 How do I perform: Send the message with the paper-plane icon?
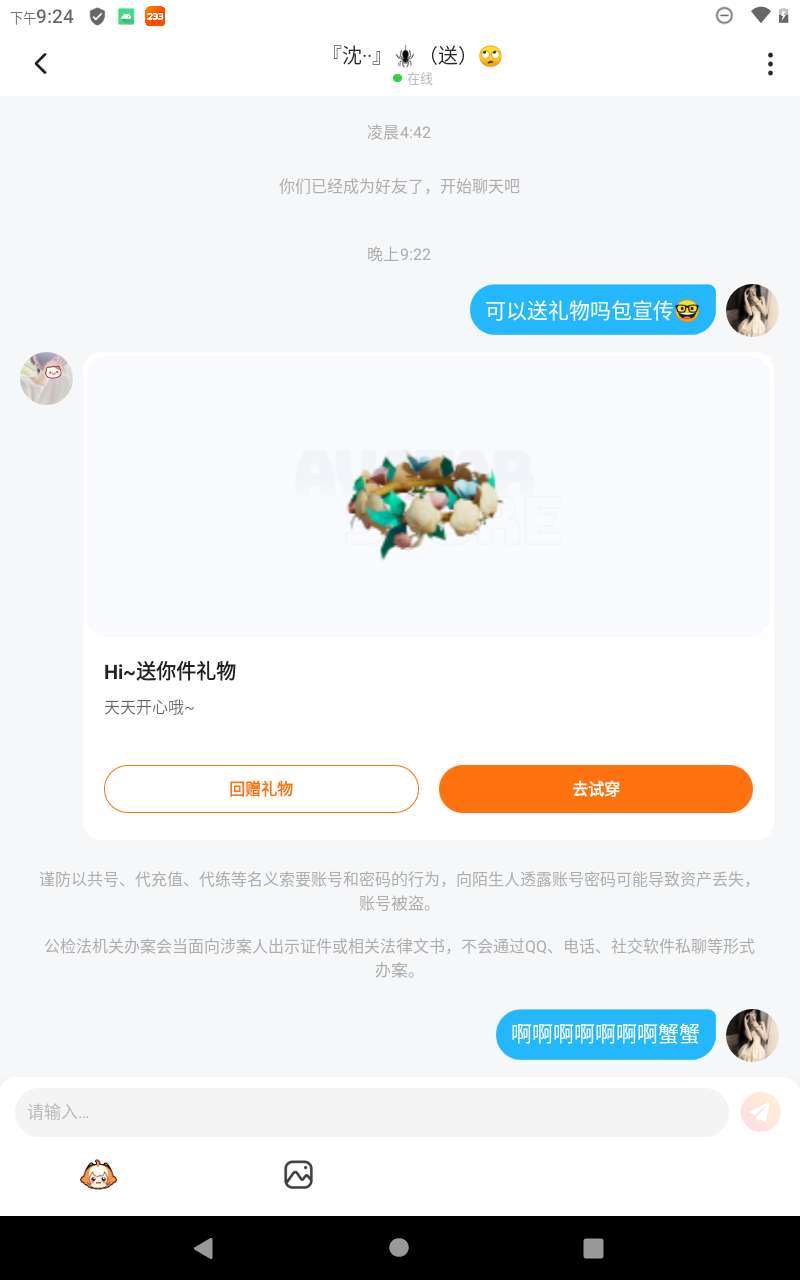pos(760,1112)
